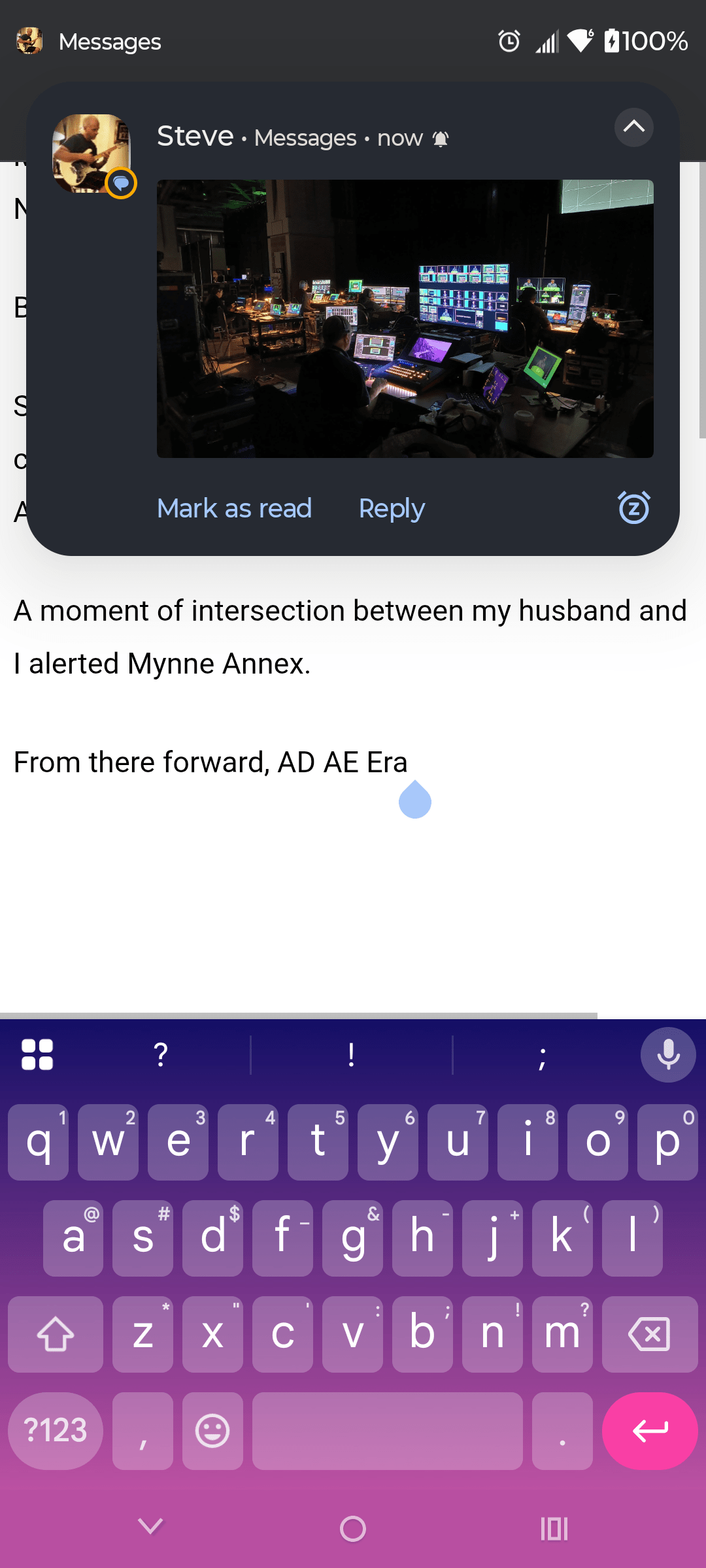Collapse the Steve notification with the chevron
706x1568 pixels.
point(633,127)
